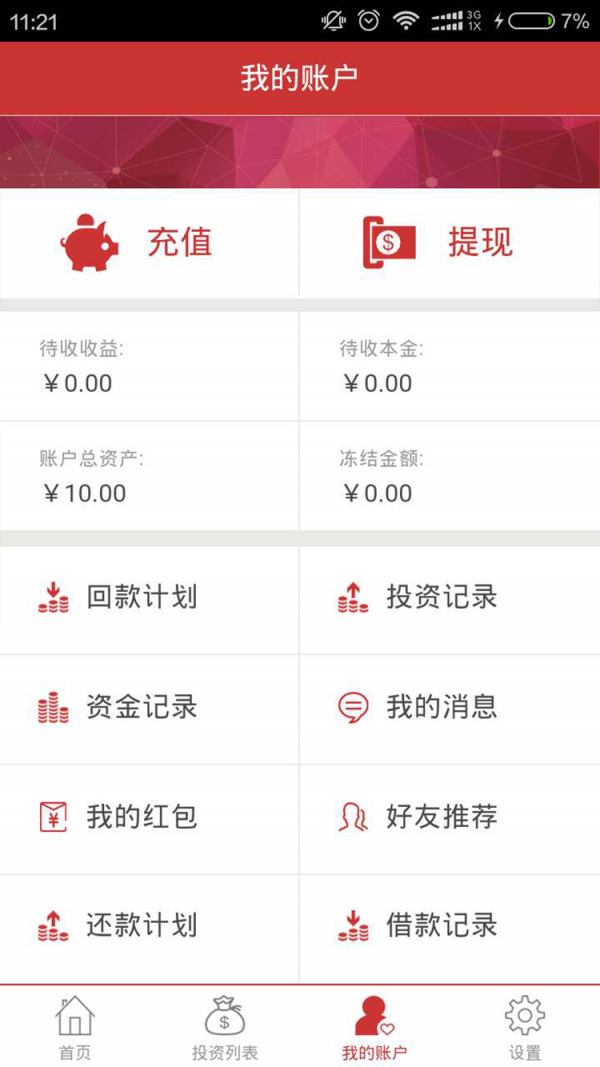The height and width of the screenshot is (1067, 600).
Task: Go to the 设置 settings tab
Action: 524,1026
